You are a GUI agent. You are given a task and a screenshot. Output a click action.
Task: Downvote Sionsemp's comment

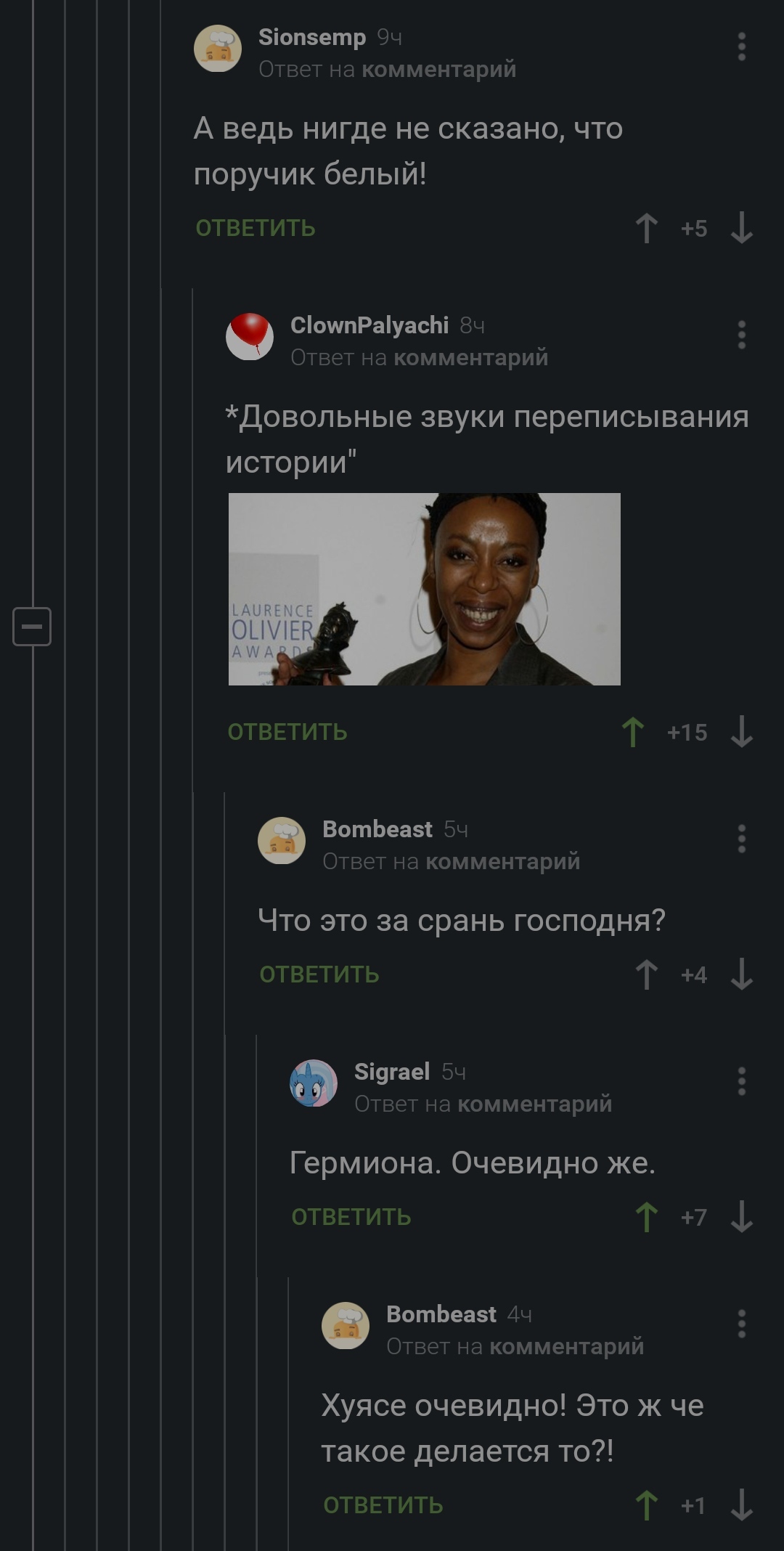[741, 228]
